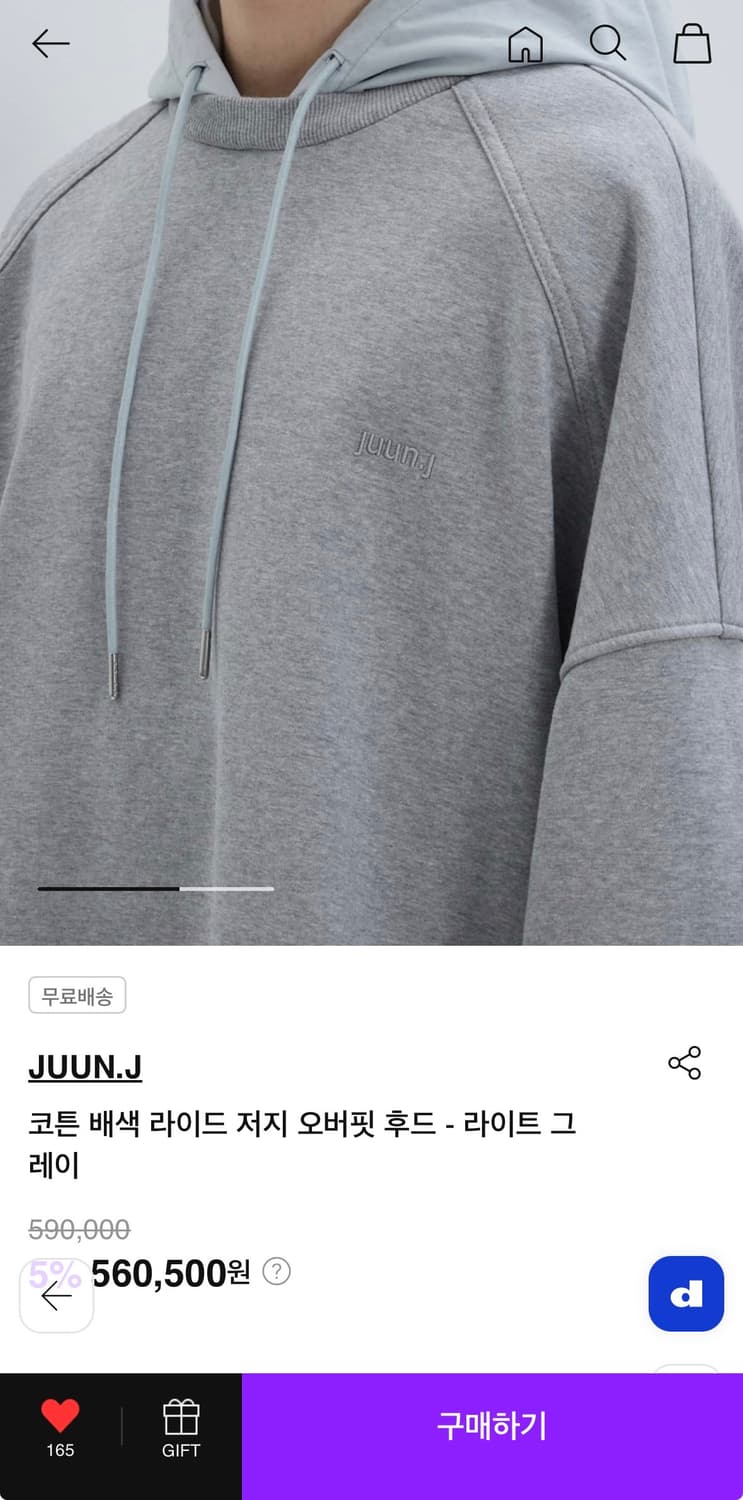Open the purple d floating chat button
Image resolution: width=743 pixels, height=1500 pixels.
point(686,1293)
